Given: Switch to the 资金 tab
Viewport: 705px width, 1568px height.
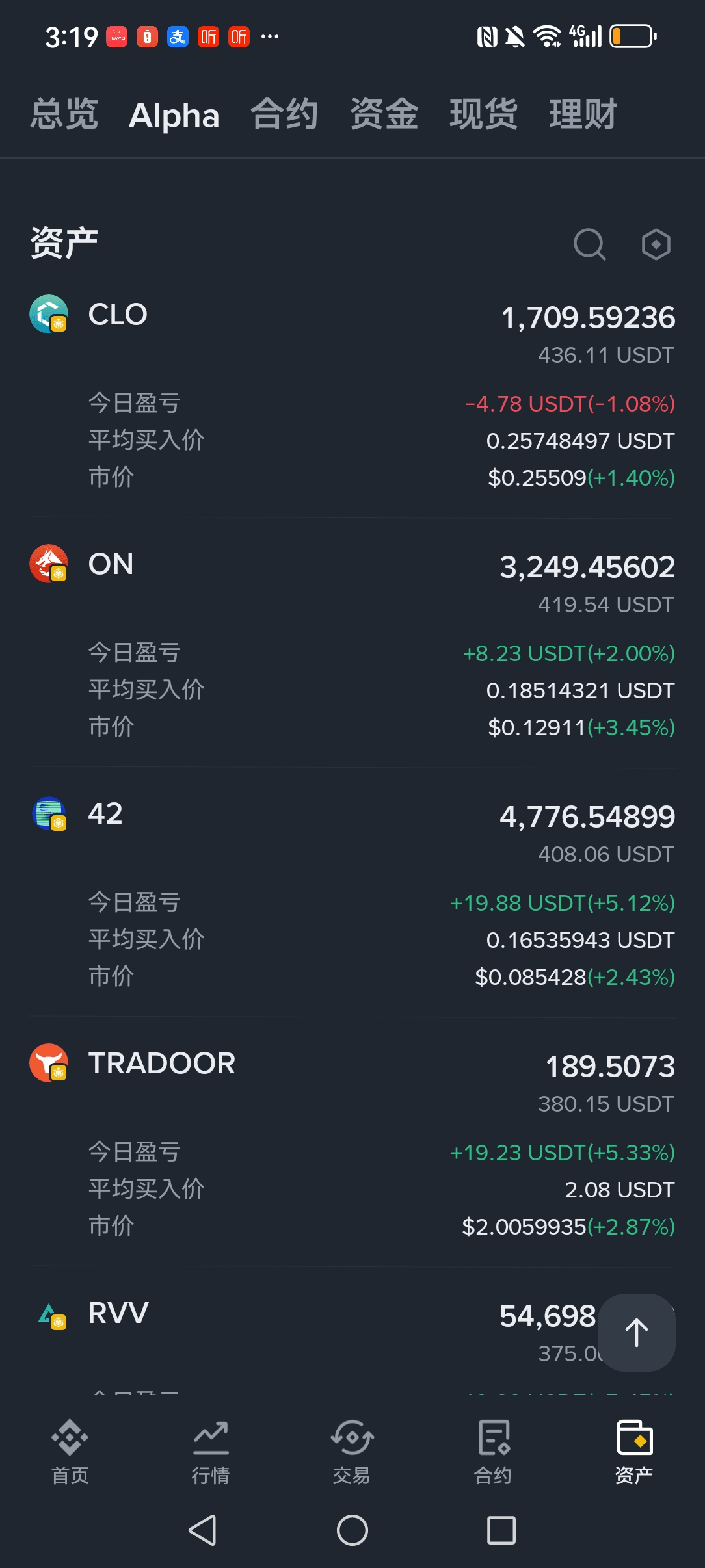Looking at the screenshot, I should pyautogui.click(x=384, y=114).
